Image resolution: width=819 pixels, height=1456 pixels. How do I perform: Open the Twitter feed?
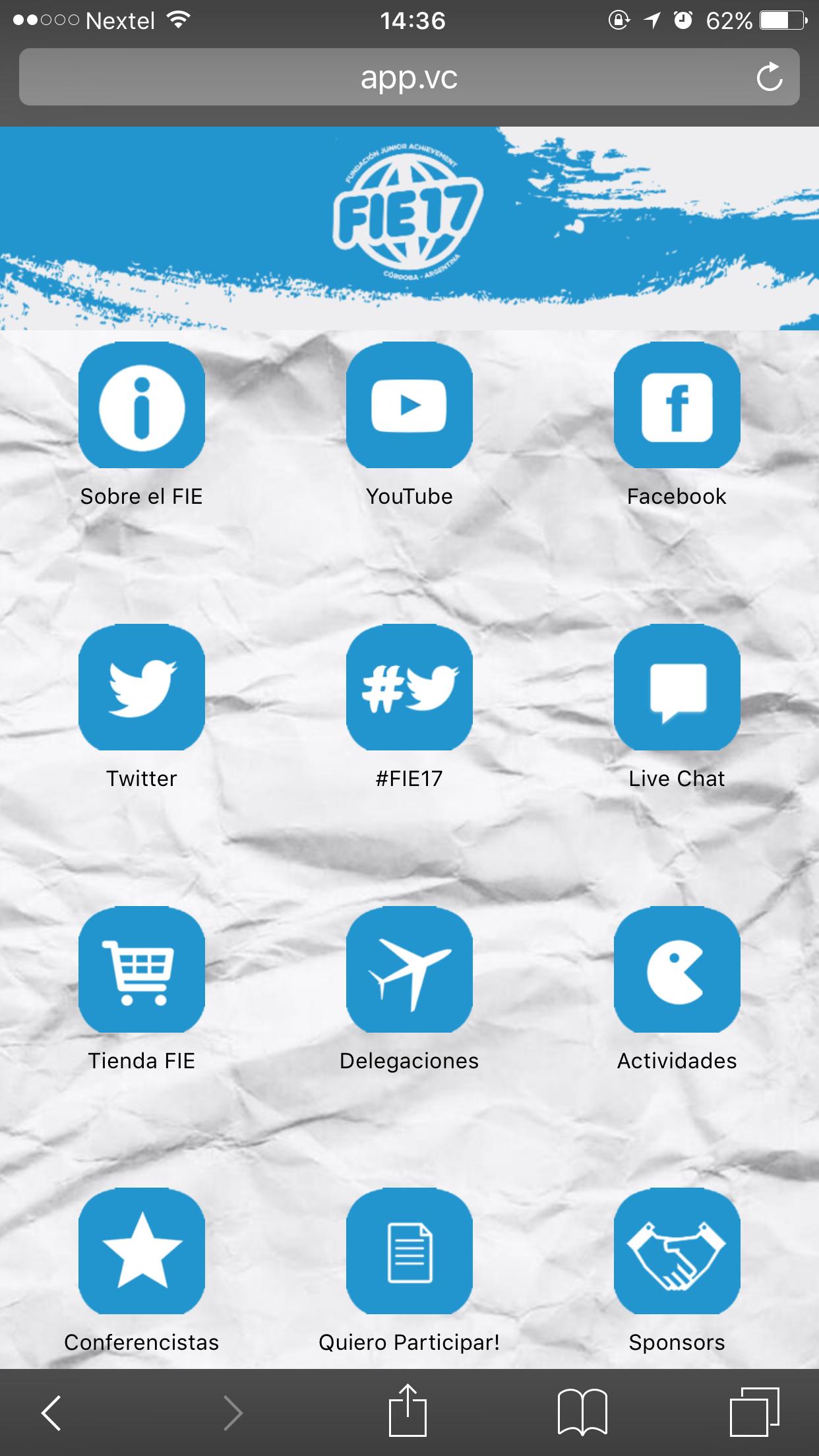click(x=141, y=687)
